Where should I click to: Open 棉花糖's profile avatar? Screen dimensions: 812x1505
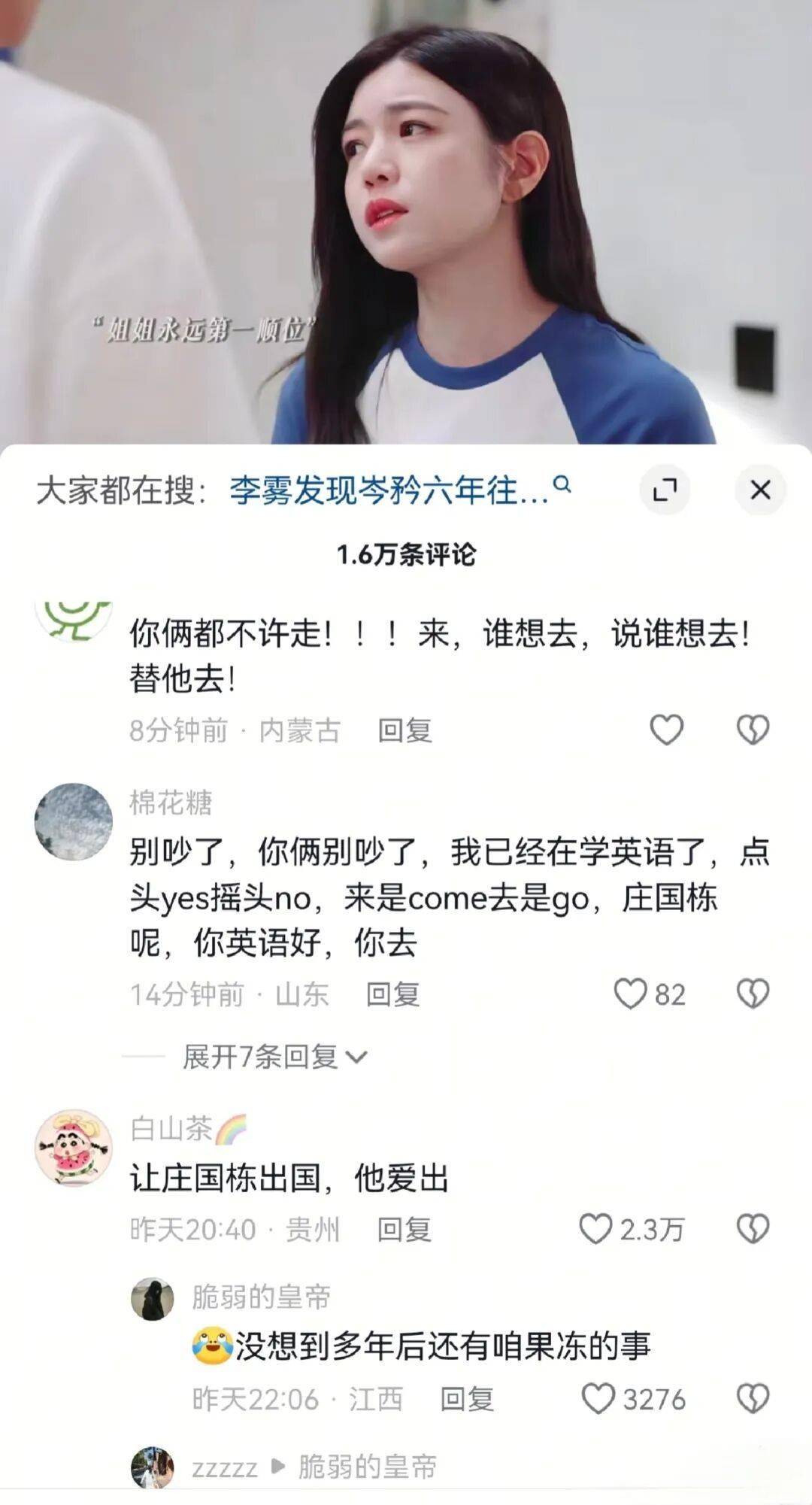(74, 821)
